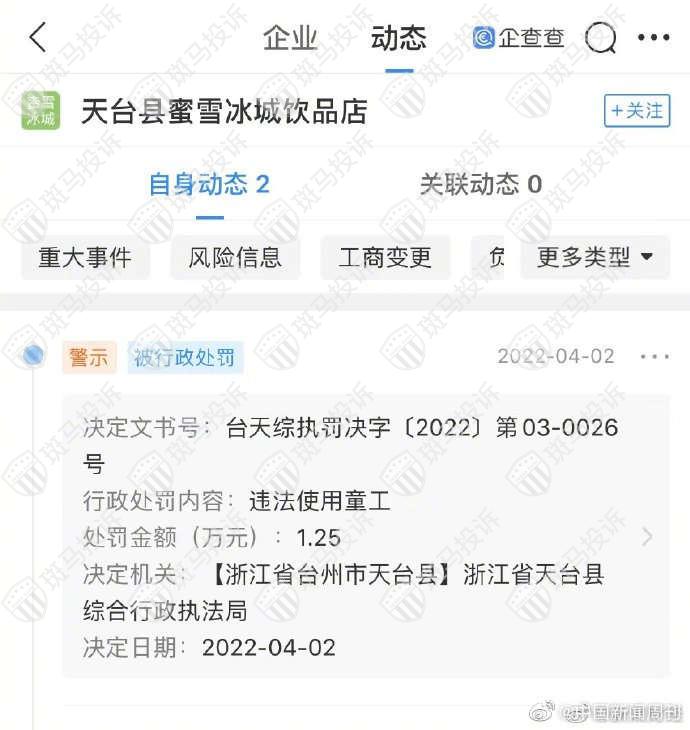Screen dimensions: 690x730
Task: Open the top-right overflow menu
Action: (654, 38)
